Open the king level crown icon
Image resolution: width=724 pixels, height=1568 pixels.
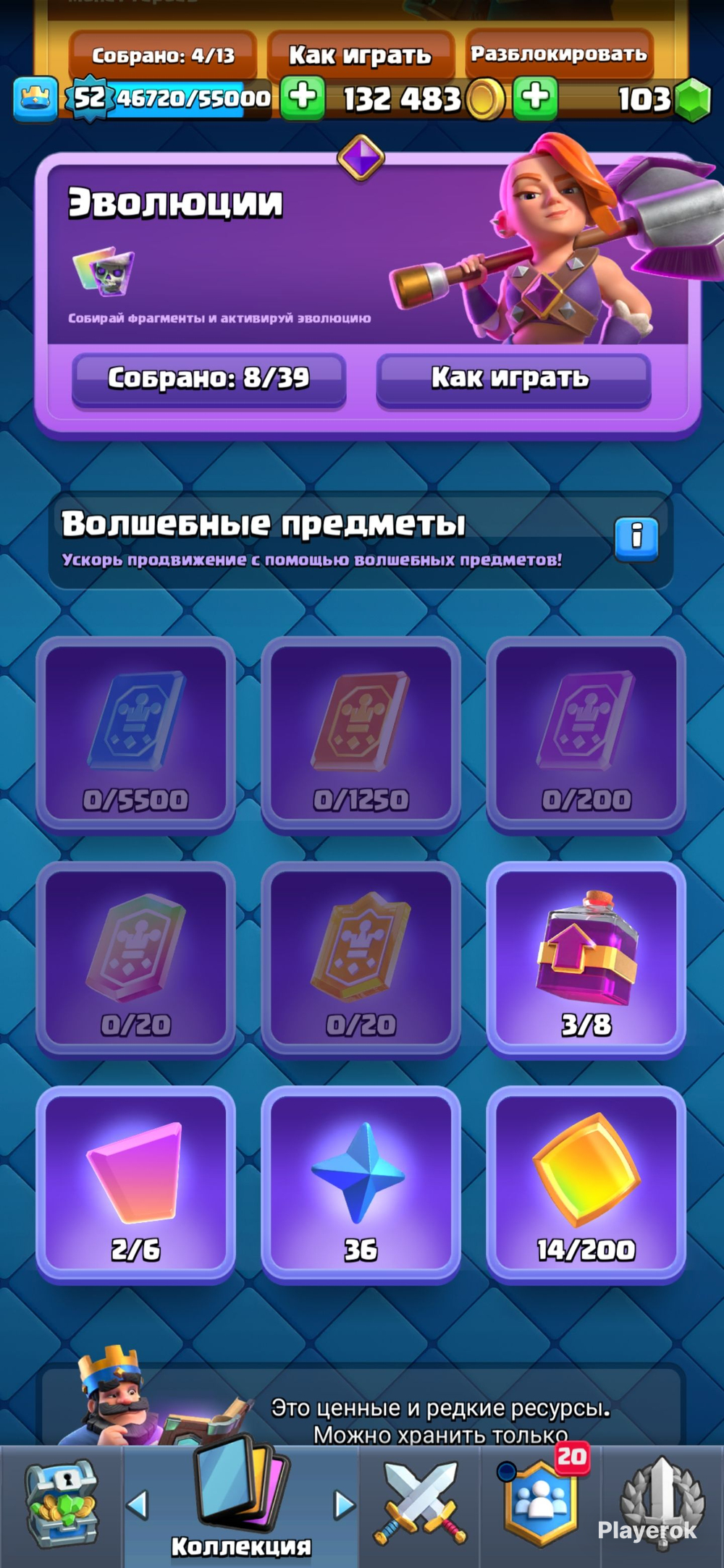(35, 98)
